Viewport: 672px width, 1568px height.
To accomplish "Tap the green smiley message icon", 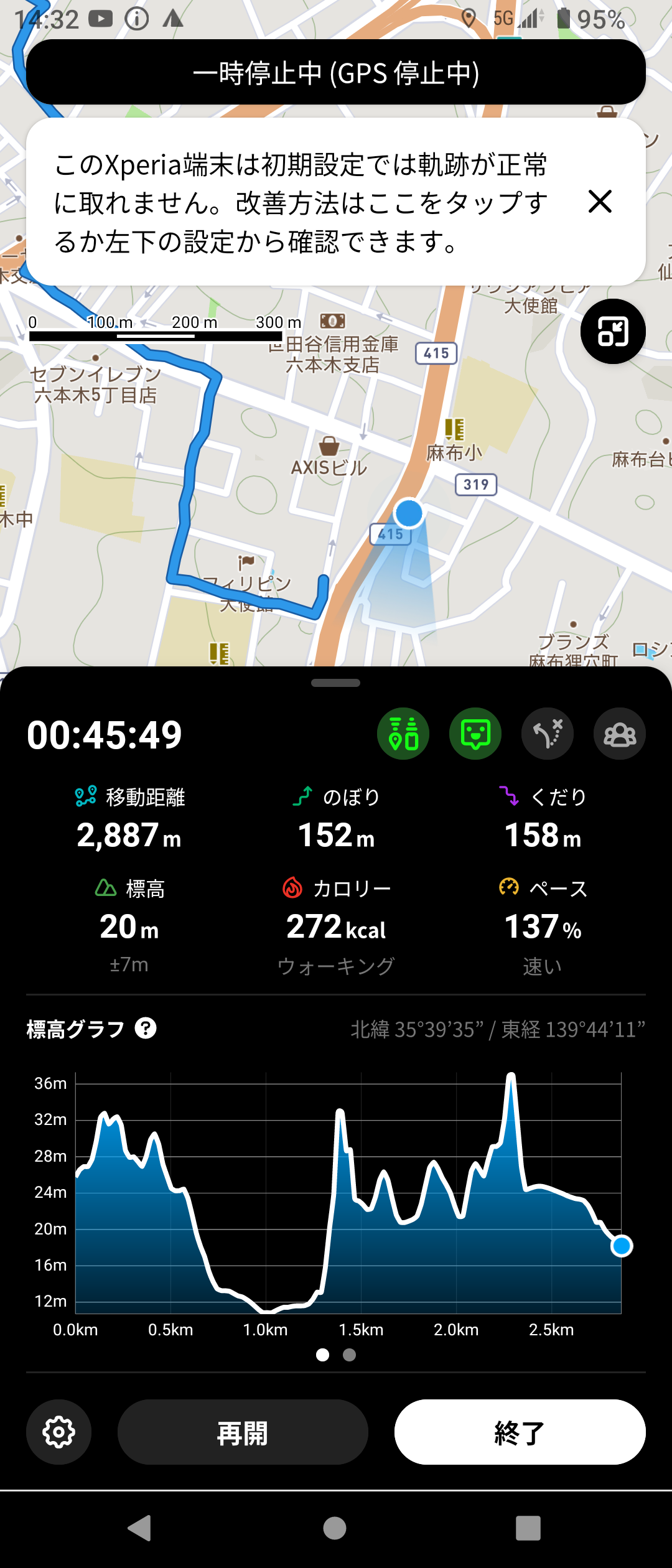I will coord(475,734).
